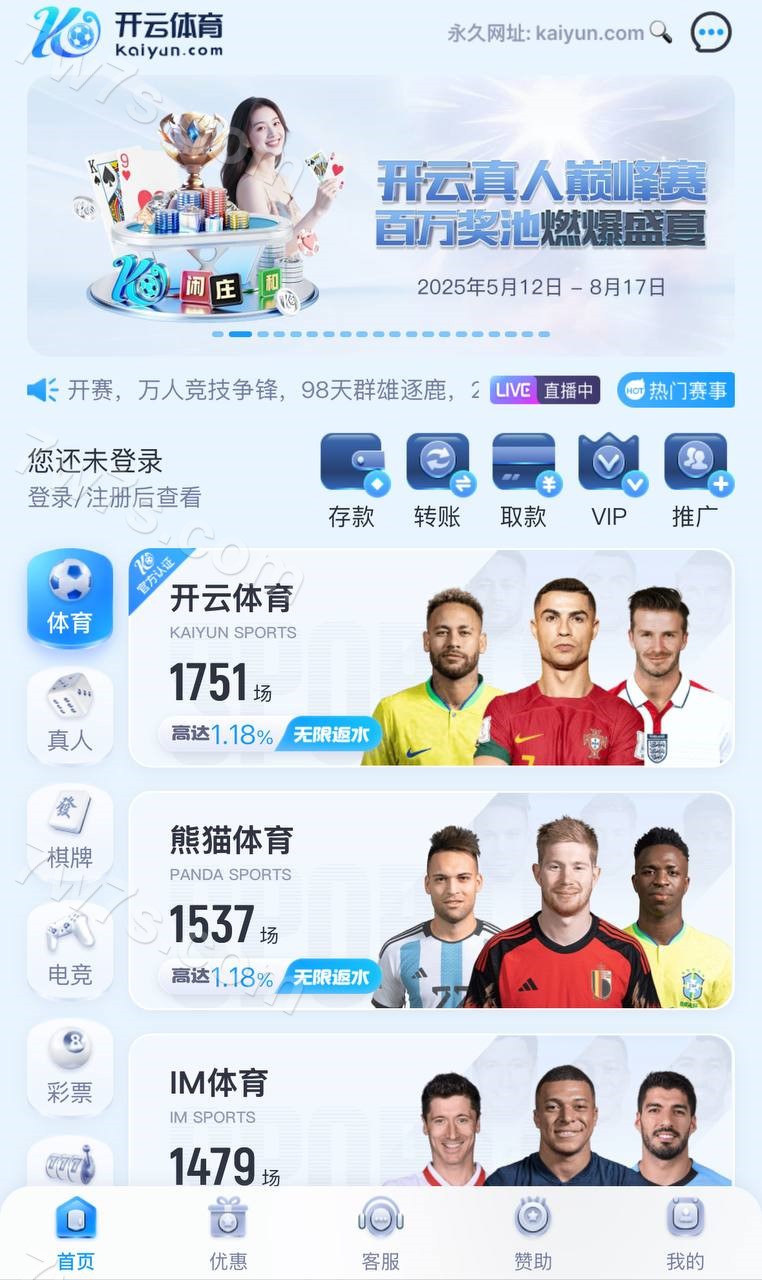Open the 开云体育 sports card
Viewport: 762px width, 1280px height.
coord(431,658)
